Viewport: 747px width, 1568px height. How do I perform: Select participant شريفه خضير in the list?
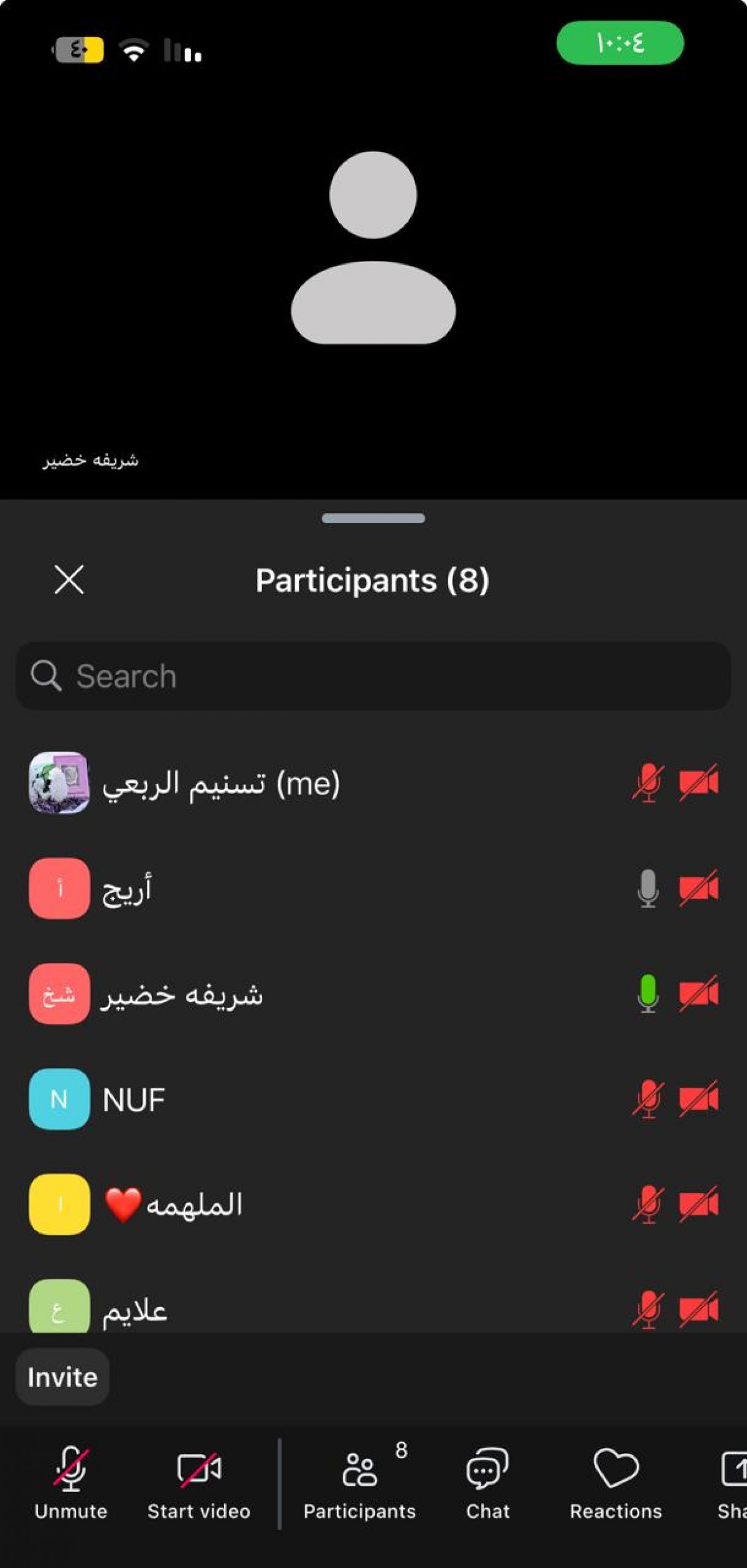[374, 994]
